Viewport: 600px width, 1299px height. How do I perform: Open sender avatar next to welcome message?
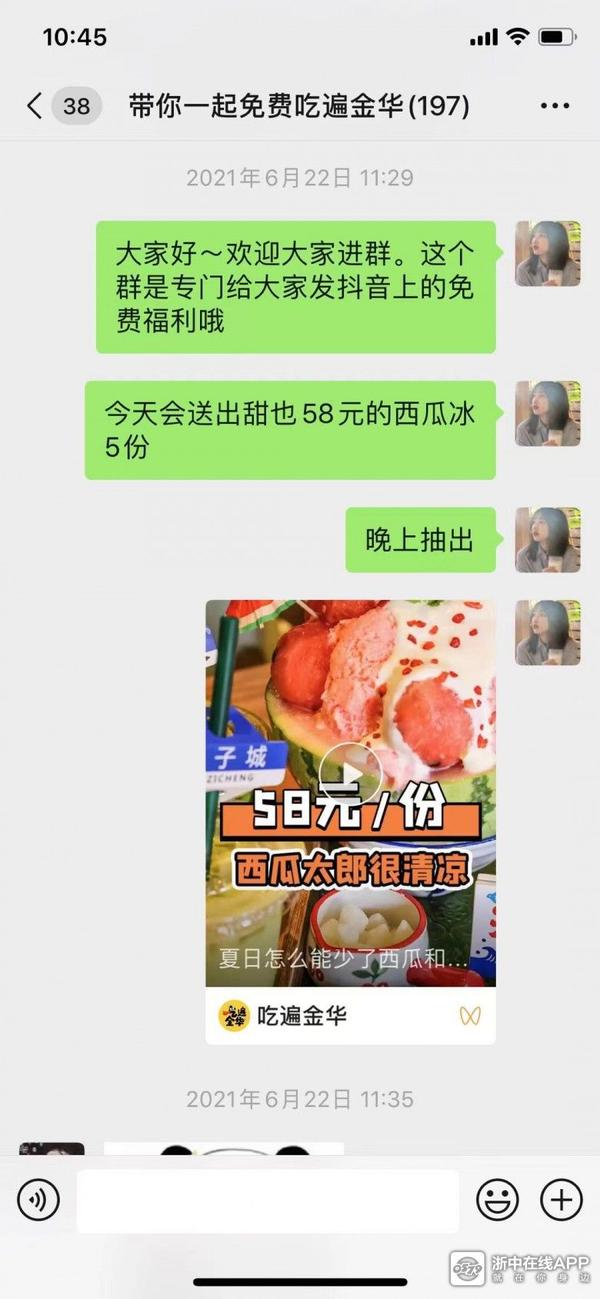pos(547,254)
